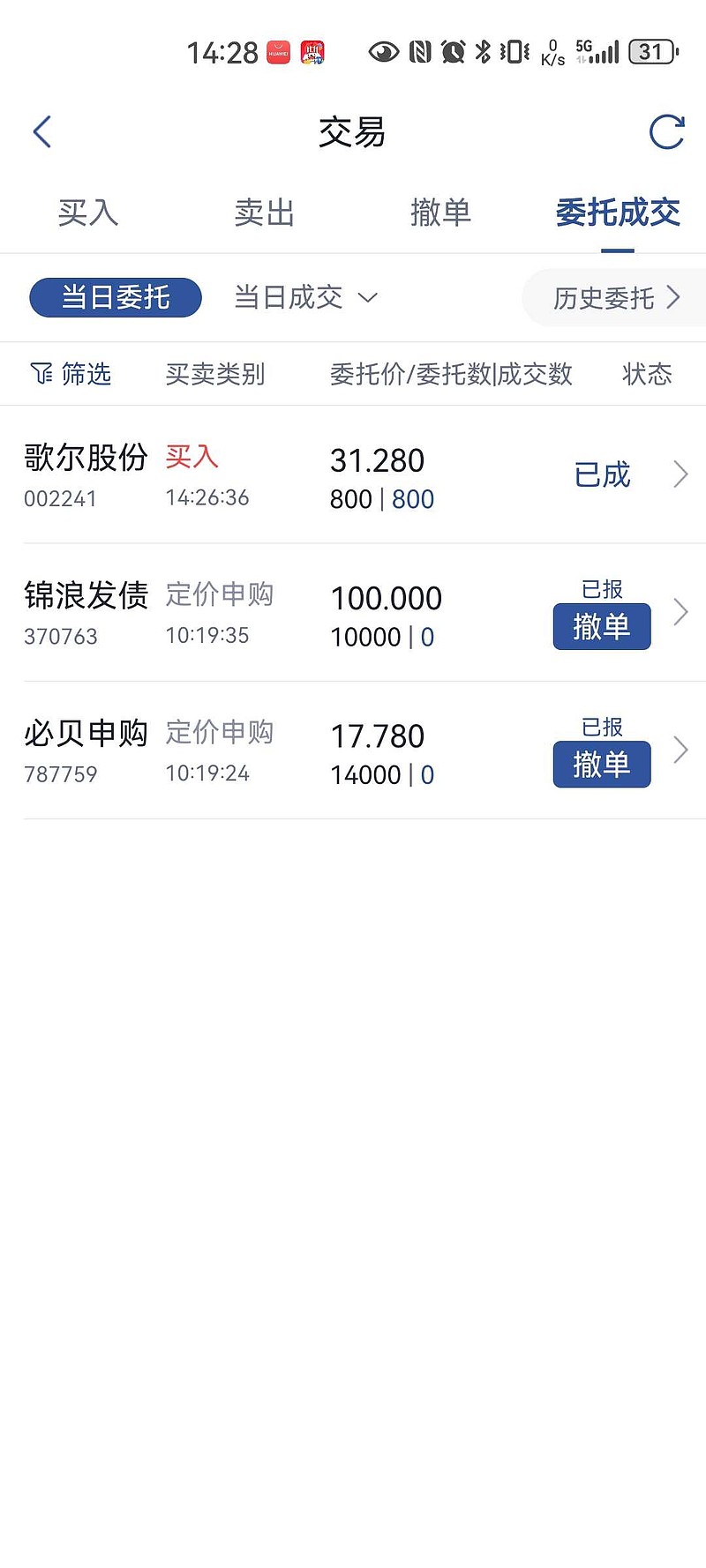This screenshot has width=706, height=1568.
Task: Switch to 当日成交 view
Action: click(x=285, y=297)
